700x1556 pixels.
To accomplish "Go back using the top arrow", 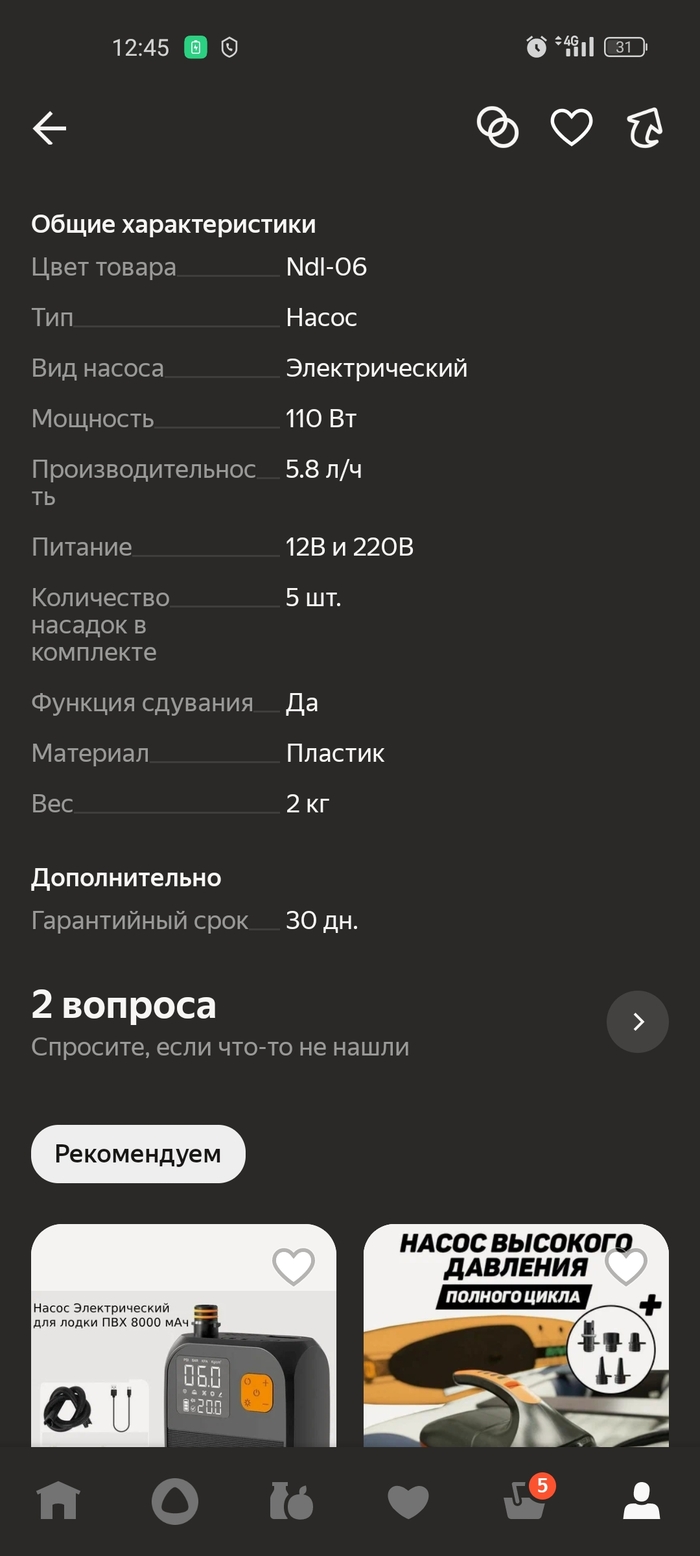I will pyautogui.click(x=49, y=128).
